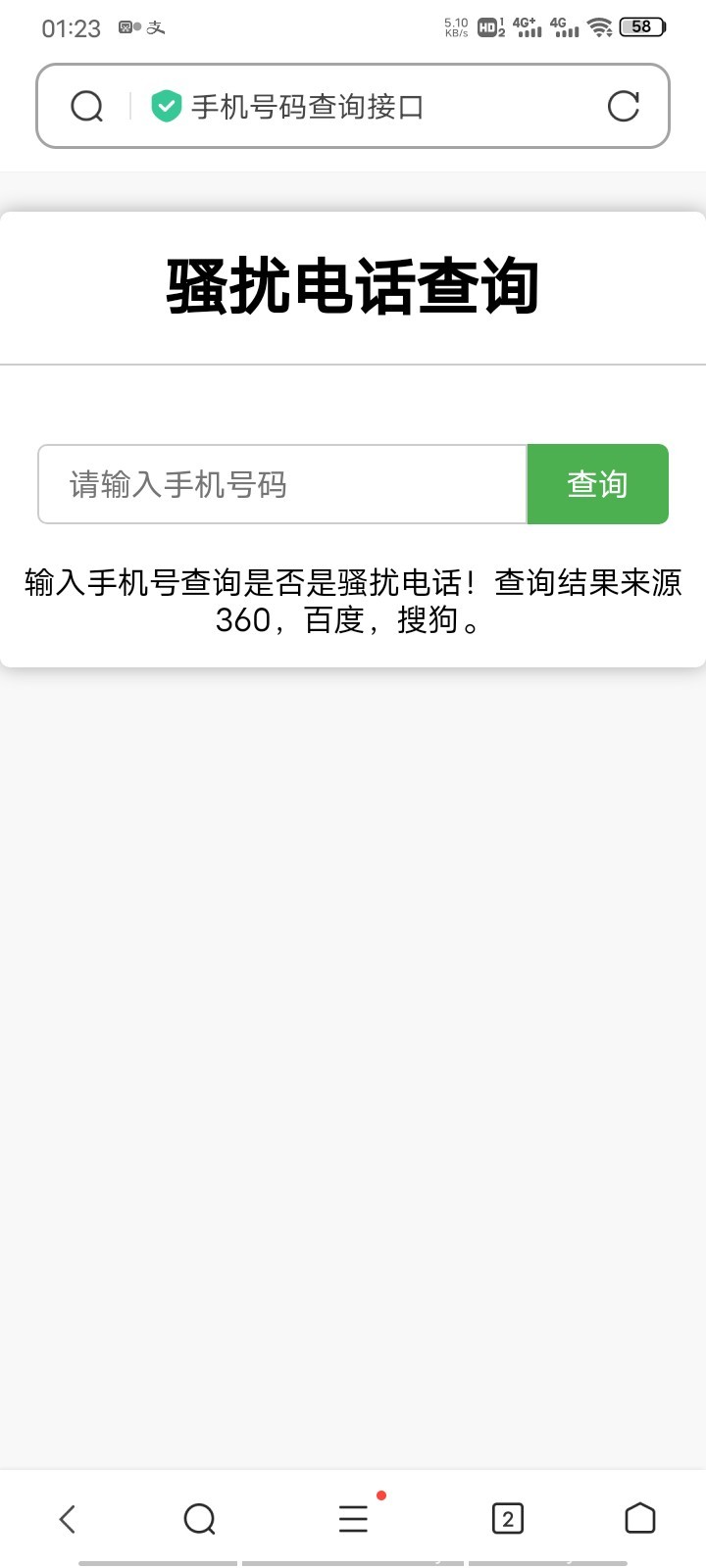Tap the home icon in bottom bar
Image resolution: width=706 pixels, height=1568 pixels.
(x=639, y=1519)
